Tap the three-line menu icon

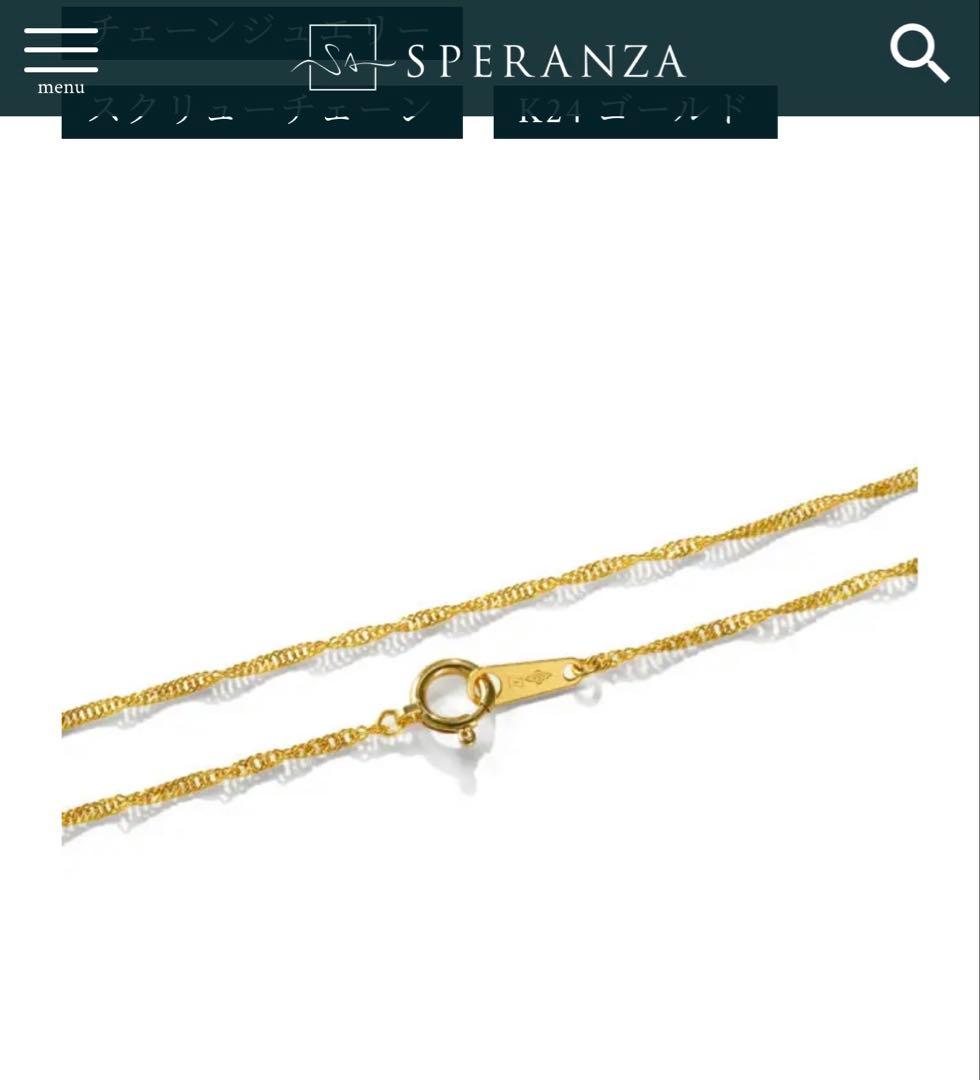(x=60, y=50)
